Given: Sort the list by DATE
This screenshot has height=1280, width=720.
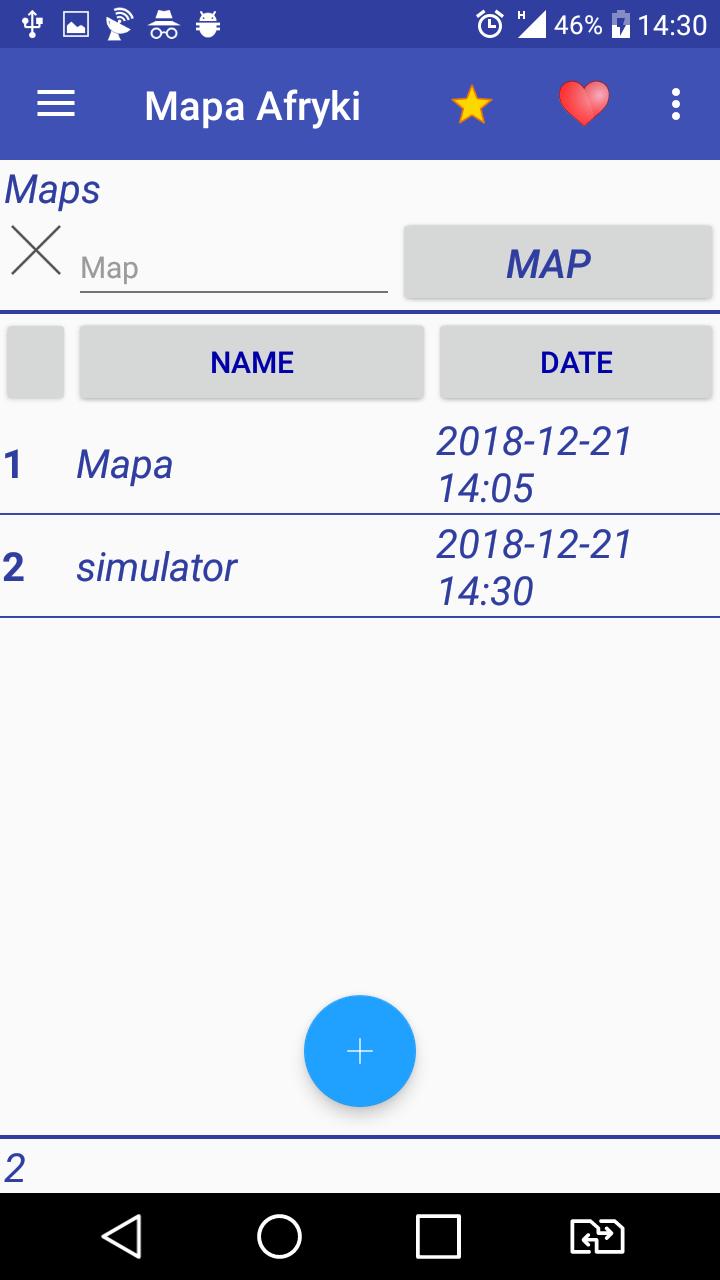Looking at the screenshot, I should (x=576, y=362).
